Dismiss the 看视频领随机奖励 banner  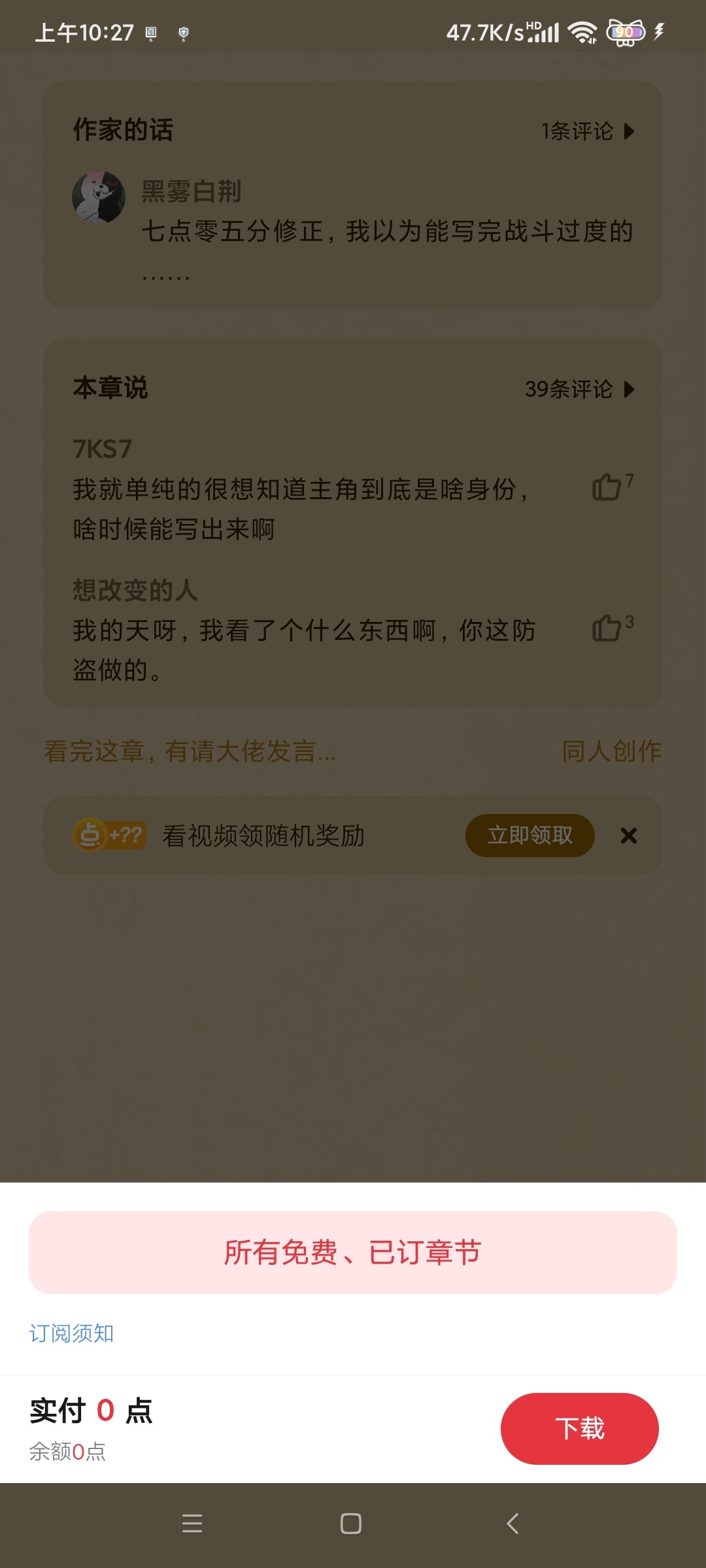[x=628, y=836]
